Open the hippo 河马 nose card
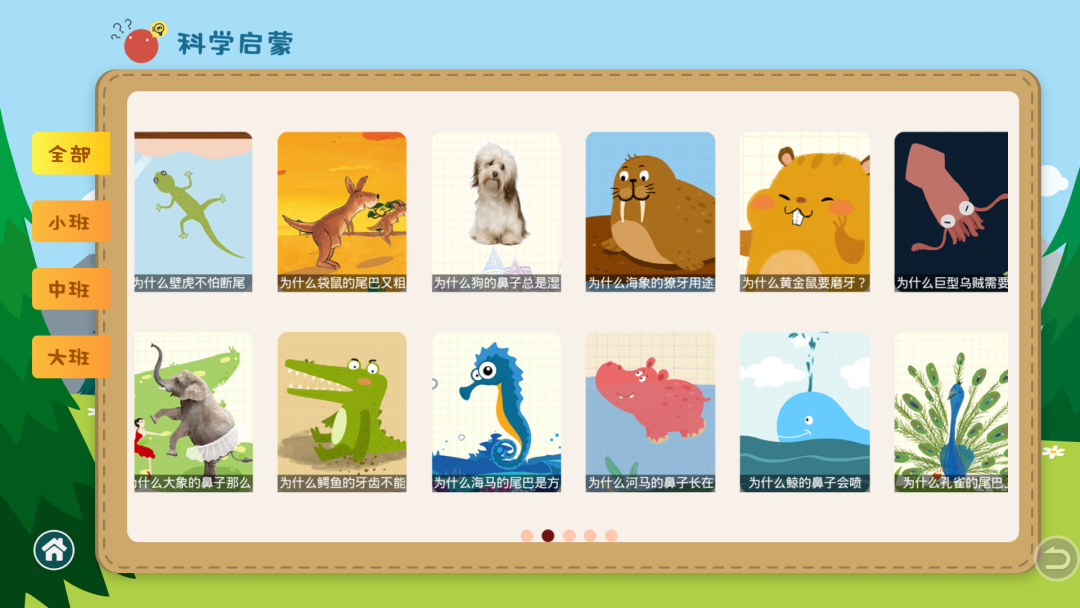 click(x=650, y=411)
